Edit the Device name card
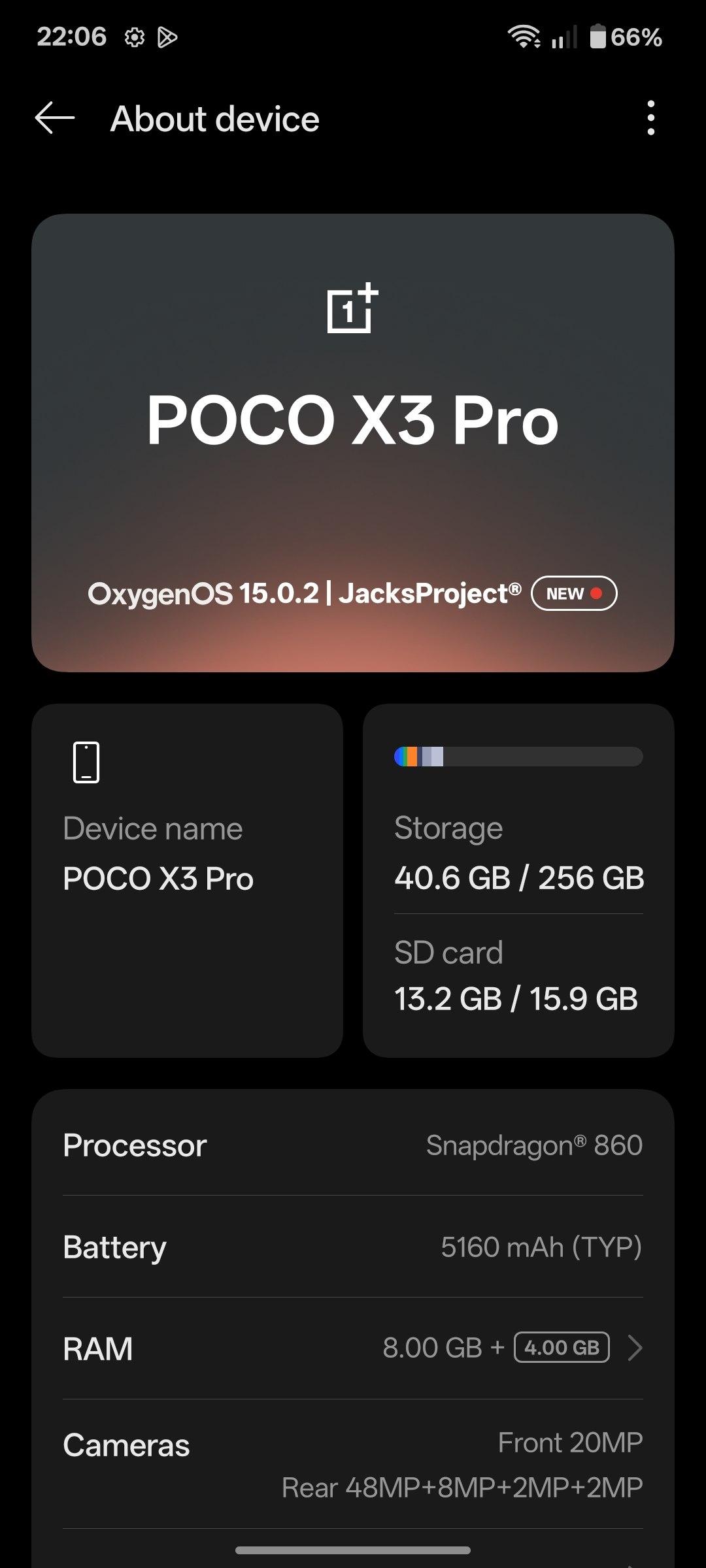This screenshot has height=1568, width=706. coord(187,879)
